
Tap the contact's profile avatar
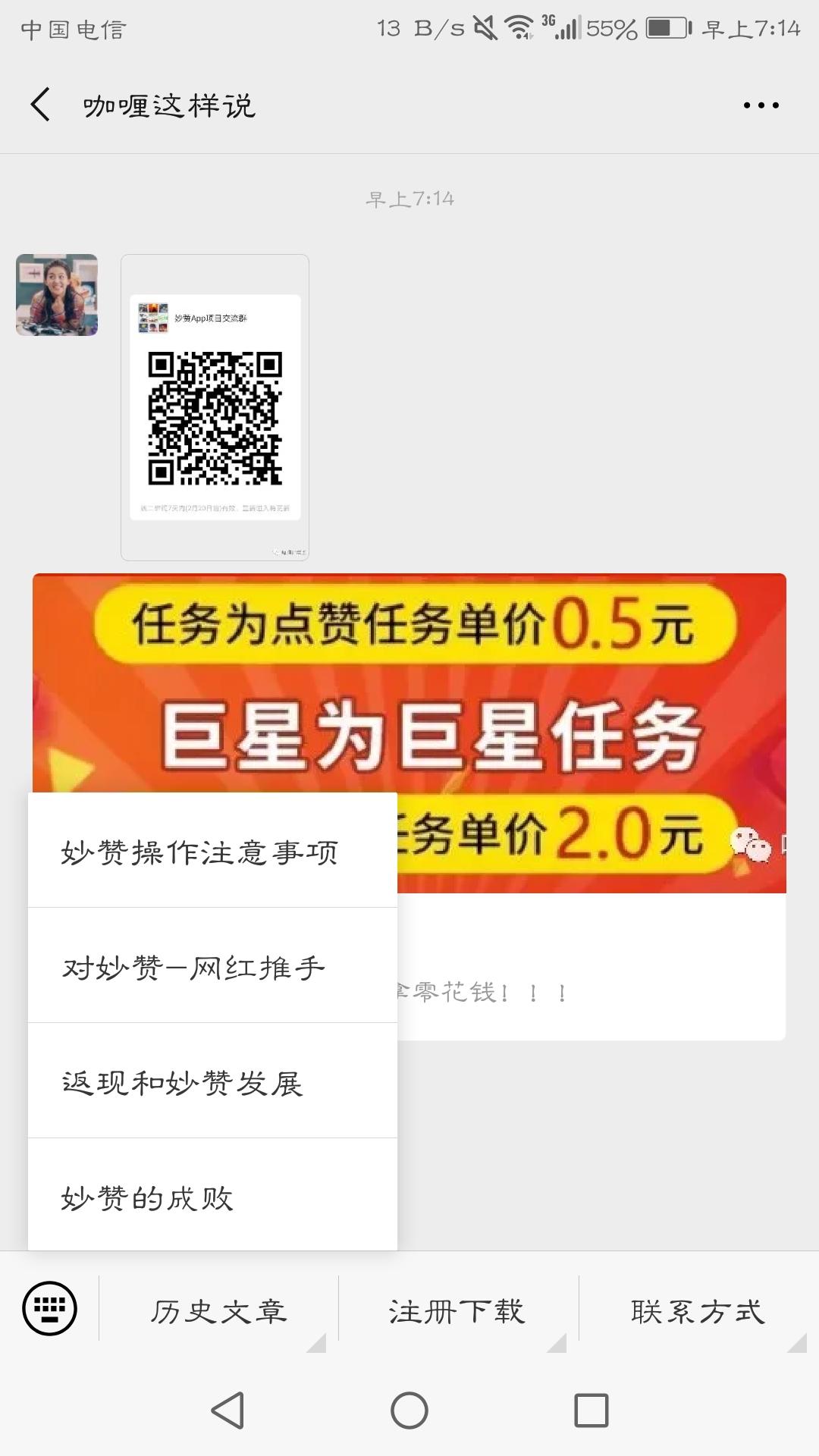tap(55, 294)
